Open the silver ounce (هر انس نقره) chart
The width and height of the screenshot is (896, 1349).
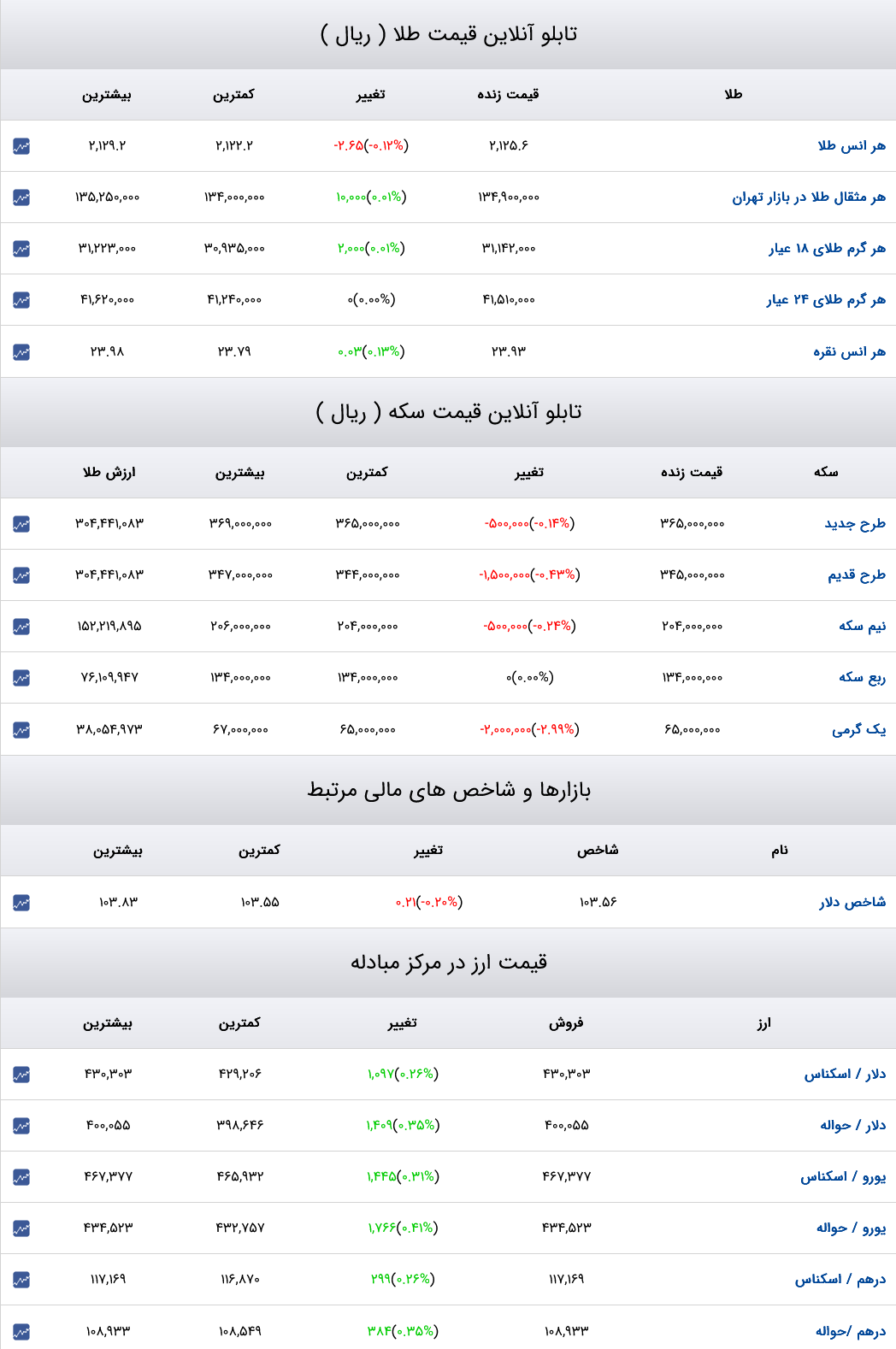(21, 352)
